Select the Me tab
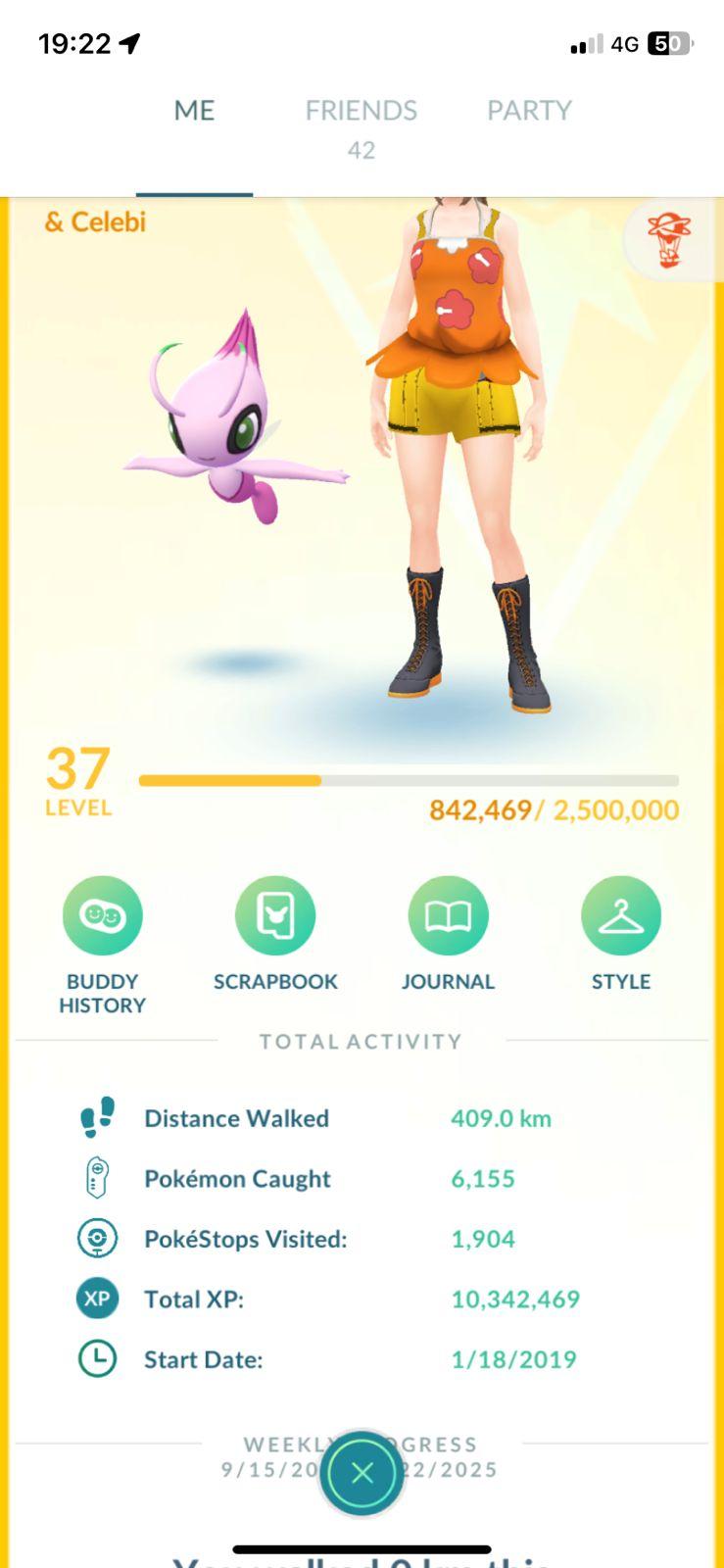This screenshot has height=1568, width=724. (194, 111)
